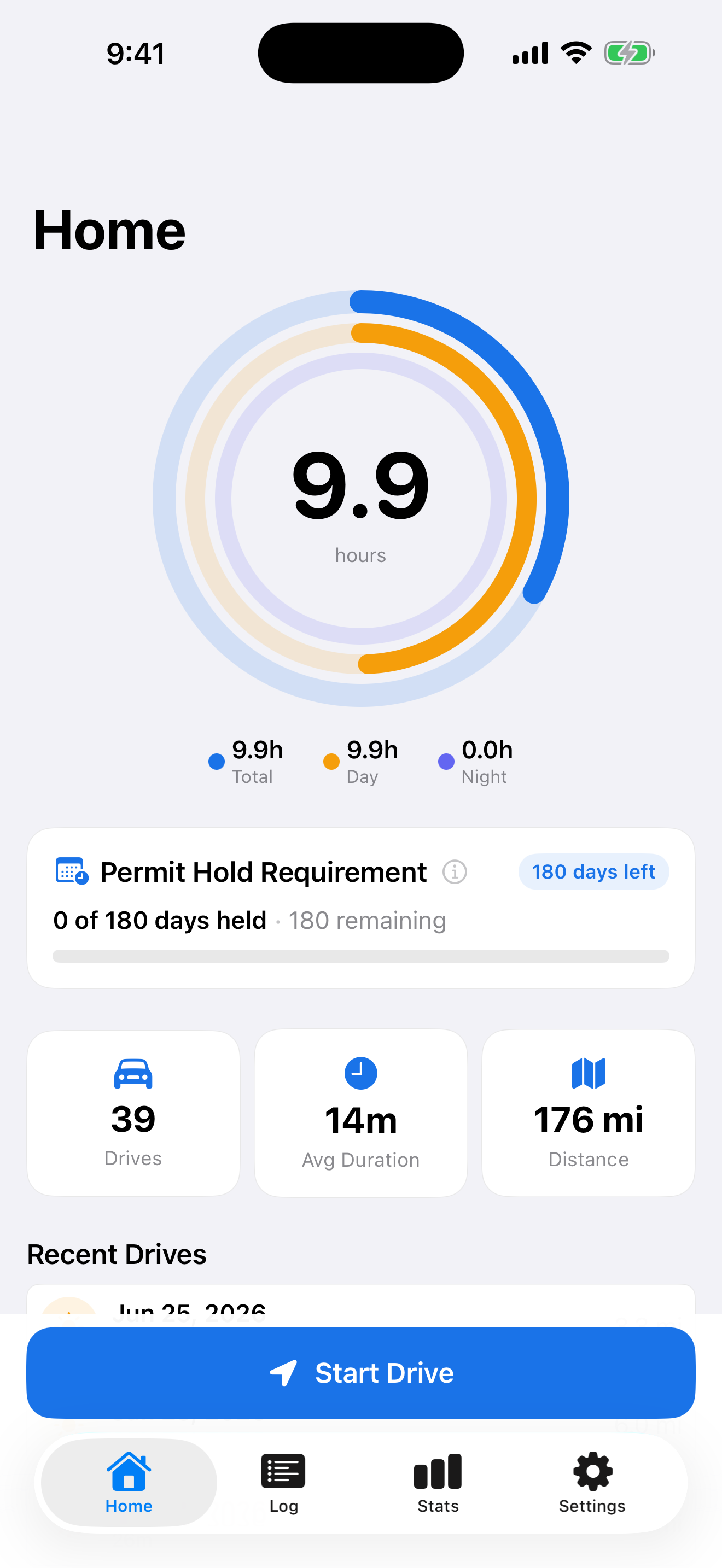Open the Permit Hold Requirement card
Image resolution: width=722 pixels, height=1568 pixels.
[361, 908]
